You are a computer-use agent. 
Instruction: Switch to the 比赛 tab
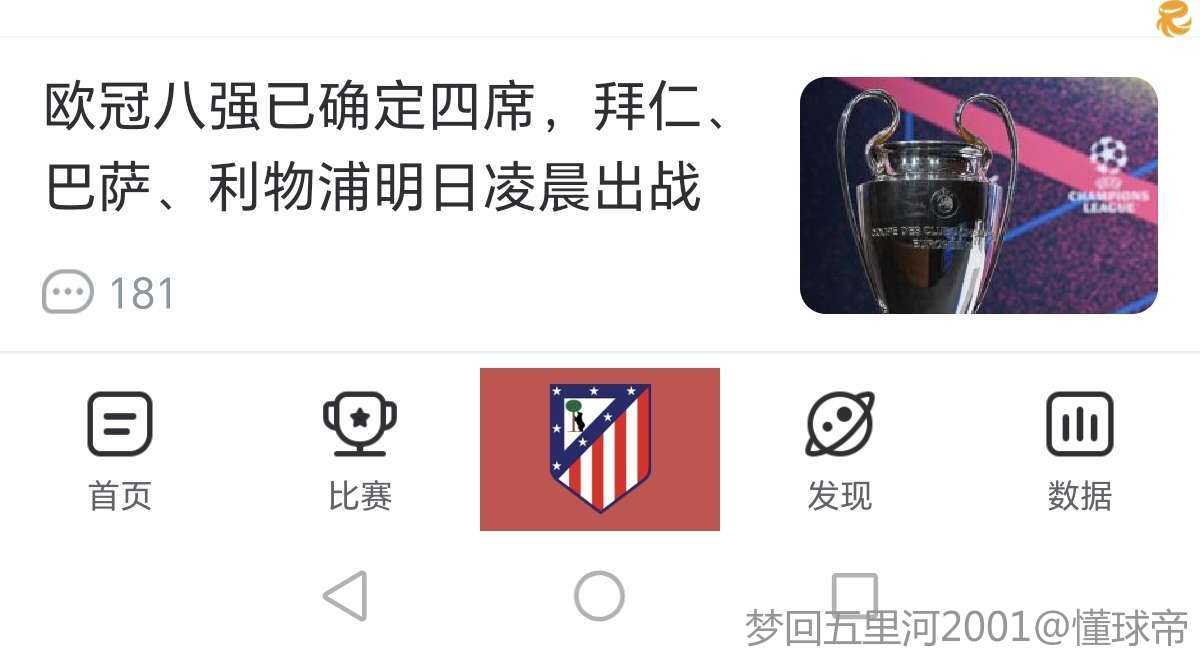[x=360, y=450]
